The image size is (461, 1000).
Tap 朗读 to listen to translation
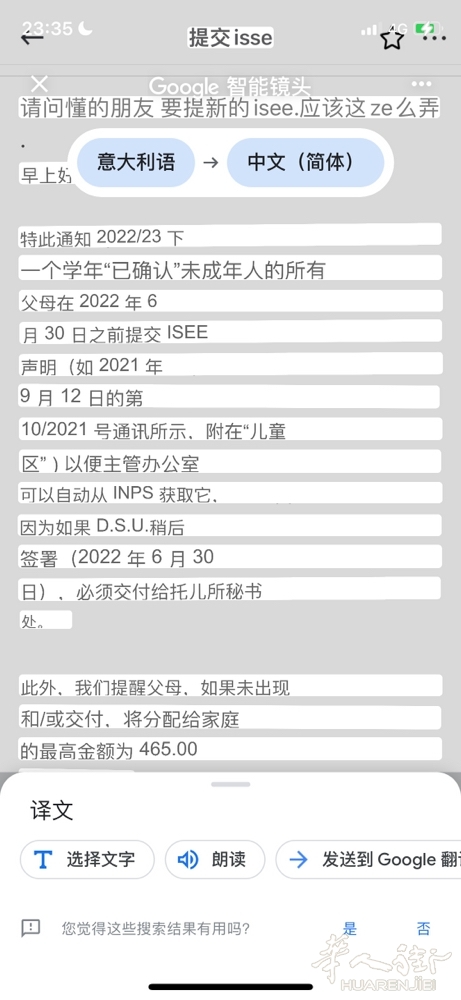pyautogui.click(x=215, y=859)
